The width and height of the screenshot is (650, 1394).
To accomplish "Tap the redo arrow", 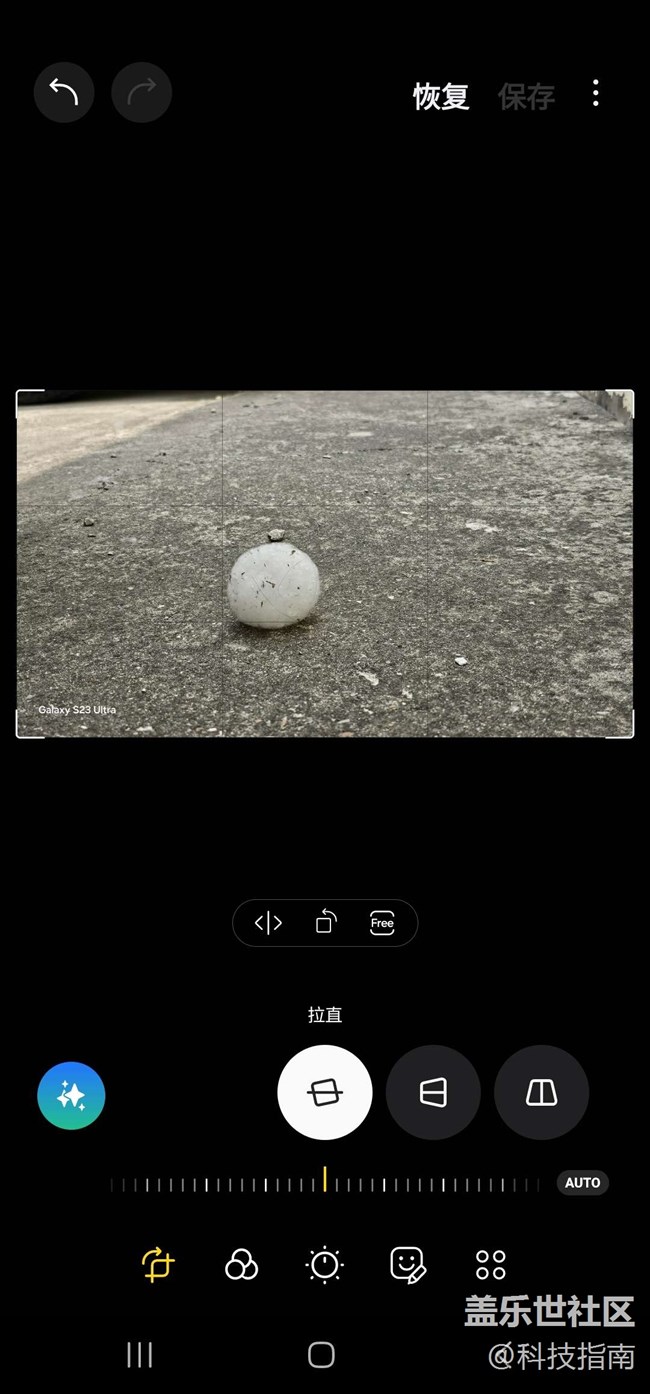I will point(142,93).
